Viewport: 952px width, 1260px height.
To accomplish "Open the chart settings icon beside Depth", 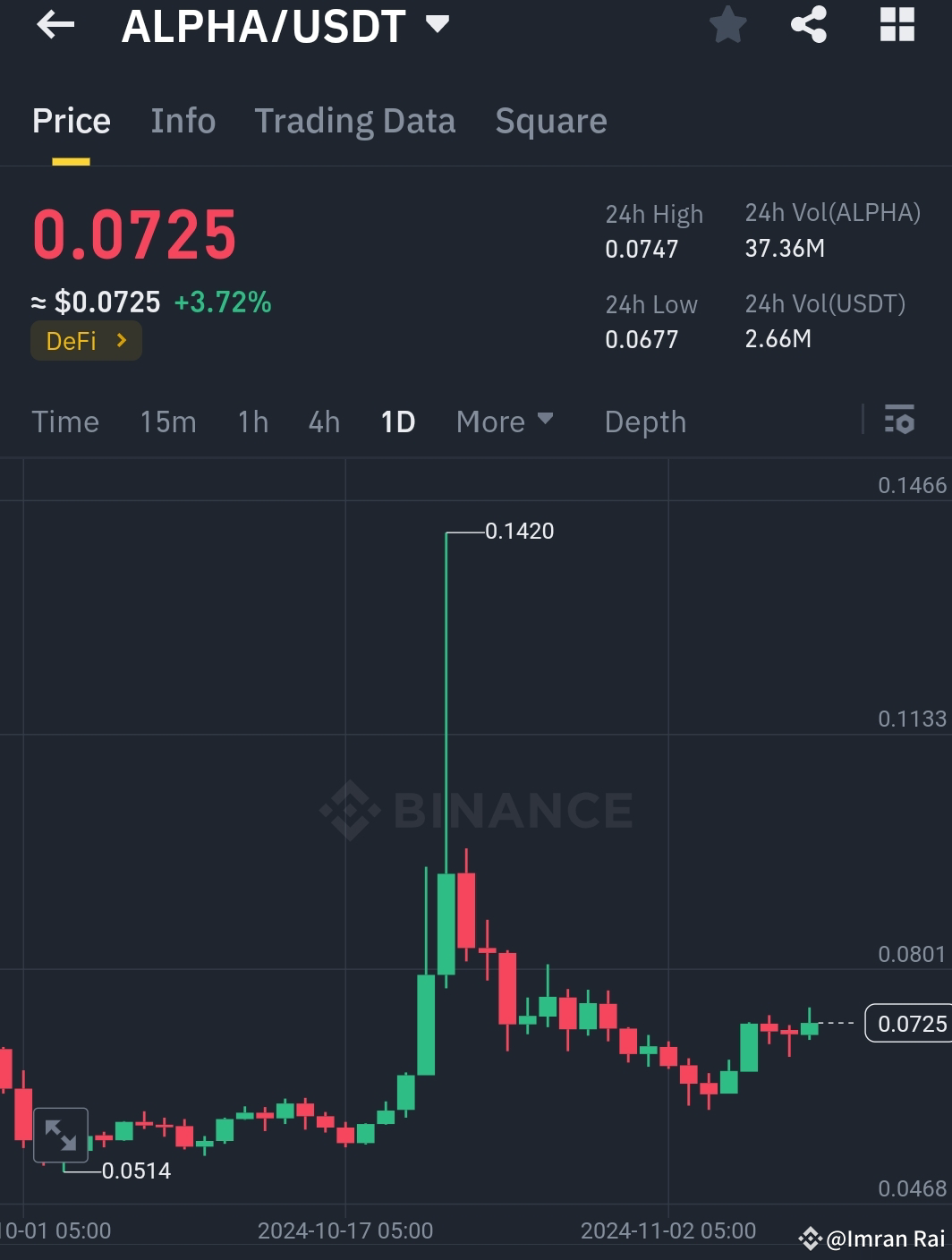I will [898, 419].
